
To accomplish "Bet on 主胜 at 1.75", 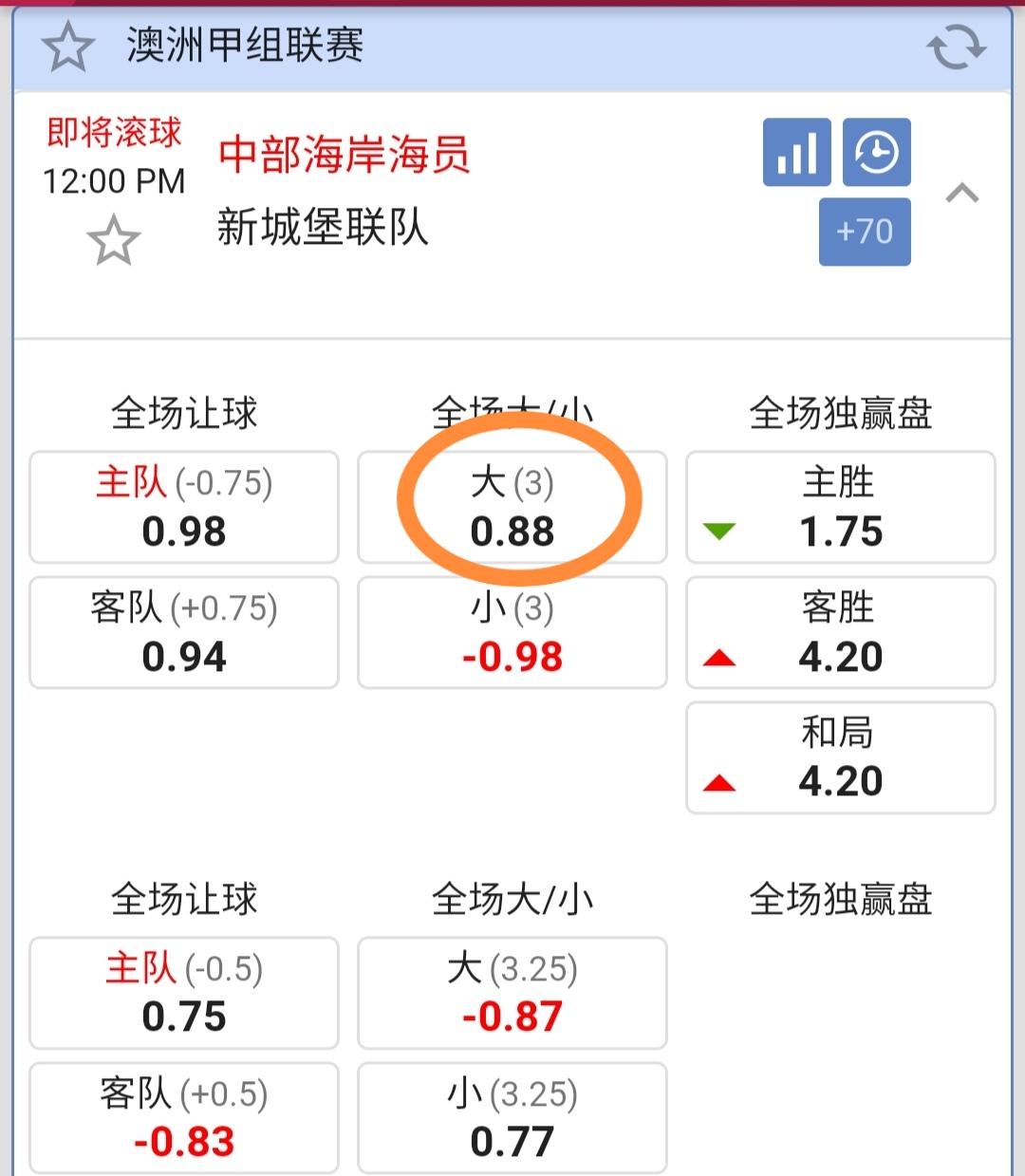I will [x=840, y=507].
